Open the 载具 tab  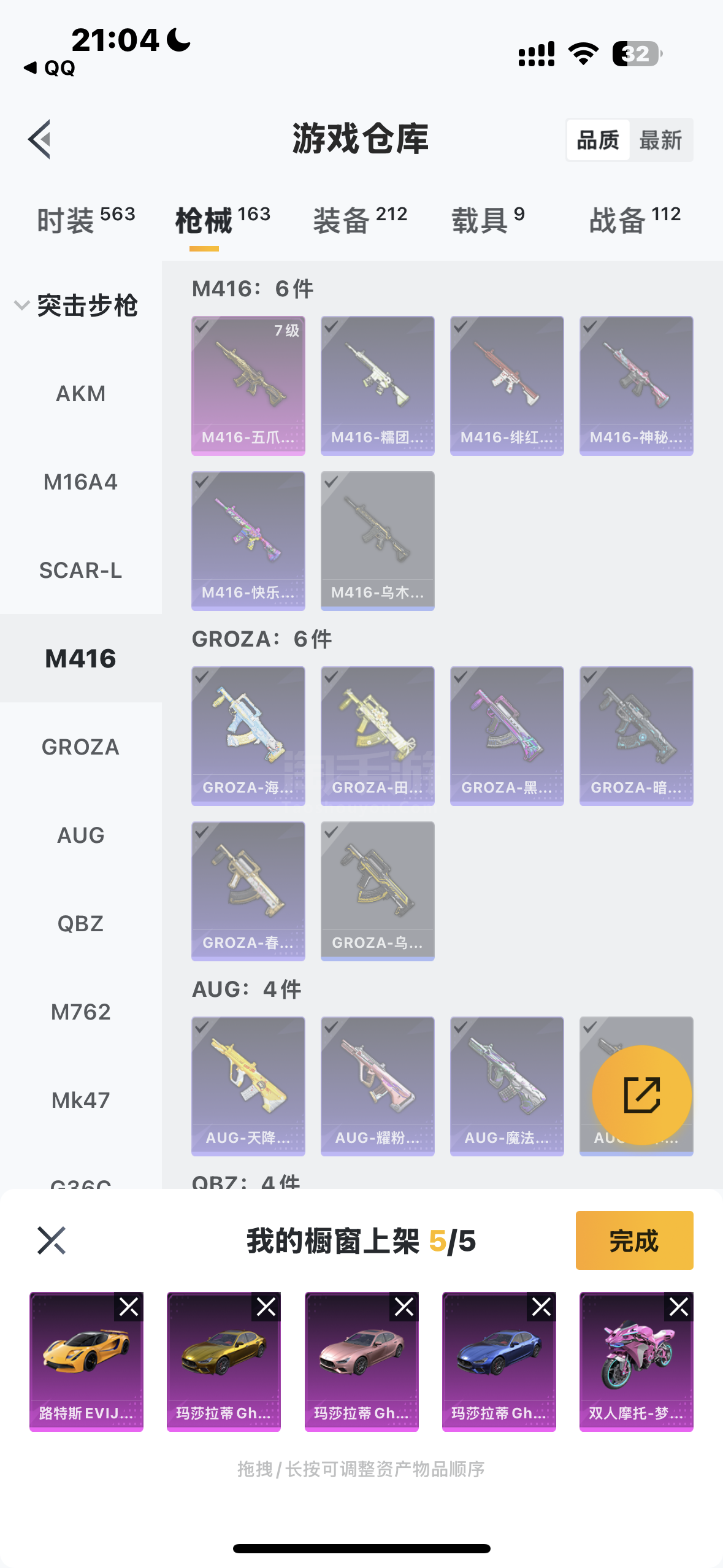pos(488,220)
